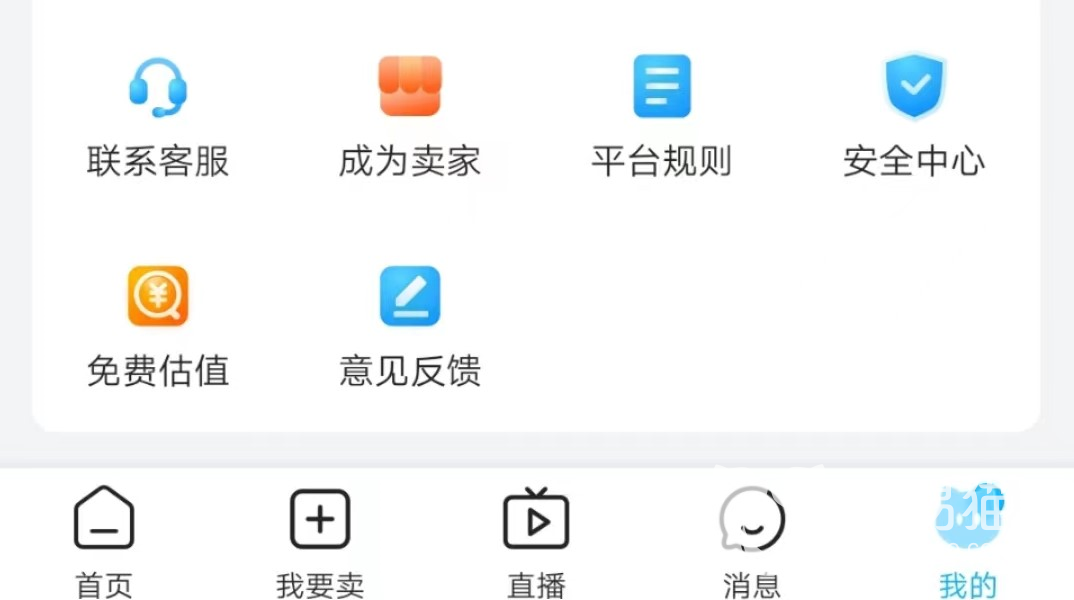Viewport: 1074px width, 600px height.
Task: Open the 消息 messages tab
Action: tap(752, 542)
